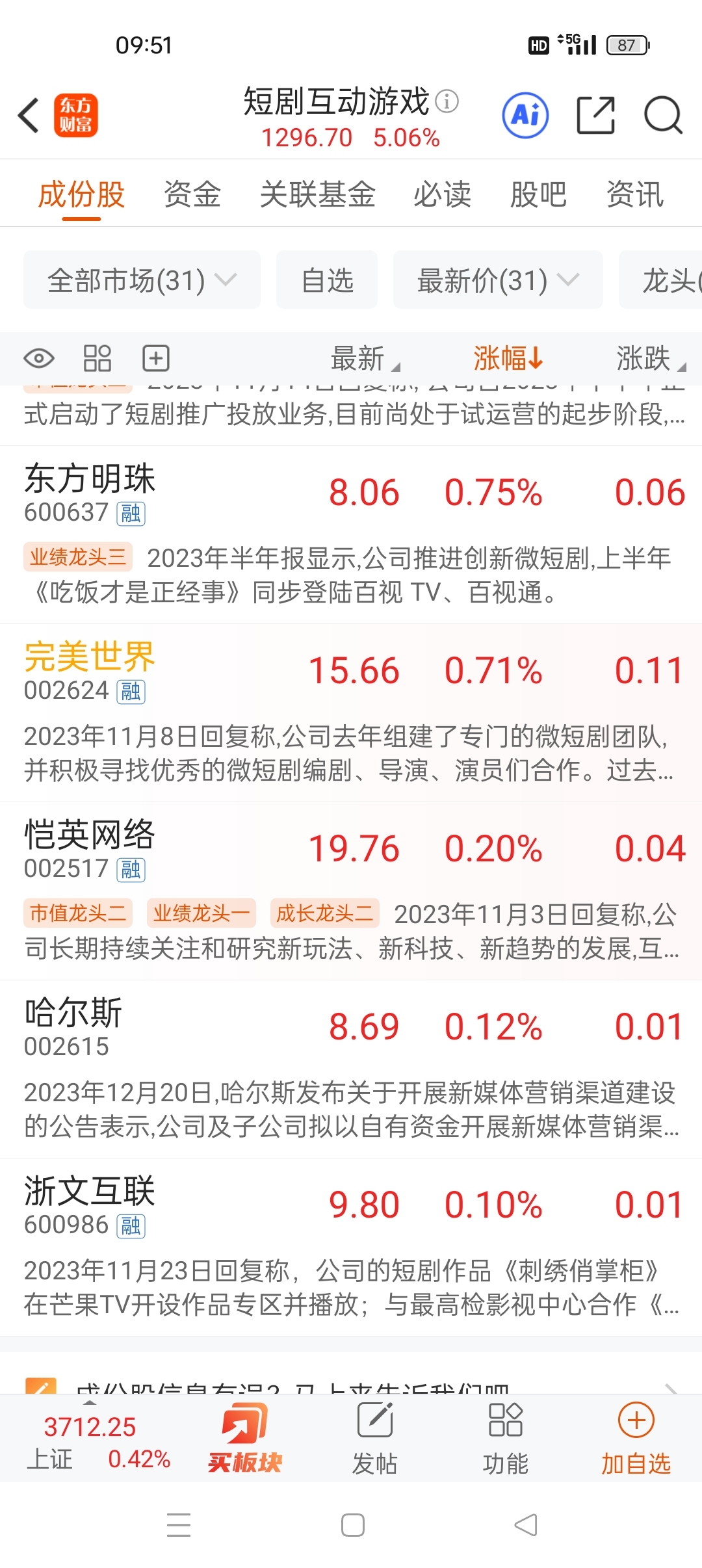Toggle the eye visibility icon
The width and height of the screenshot is (702, 1568).
pyautogui.click(x=39, y=358)
